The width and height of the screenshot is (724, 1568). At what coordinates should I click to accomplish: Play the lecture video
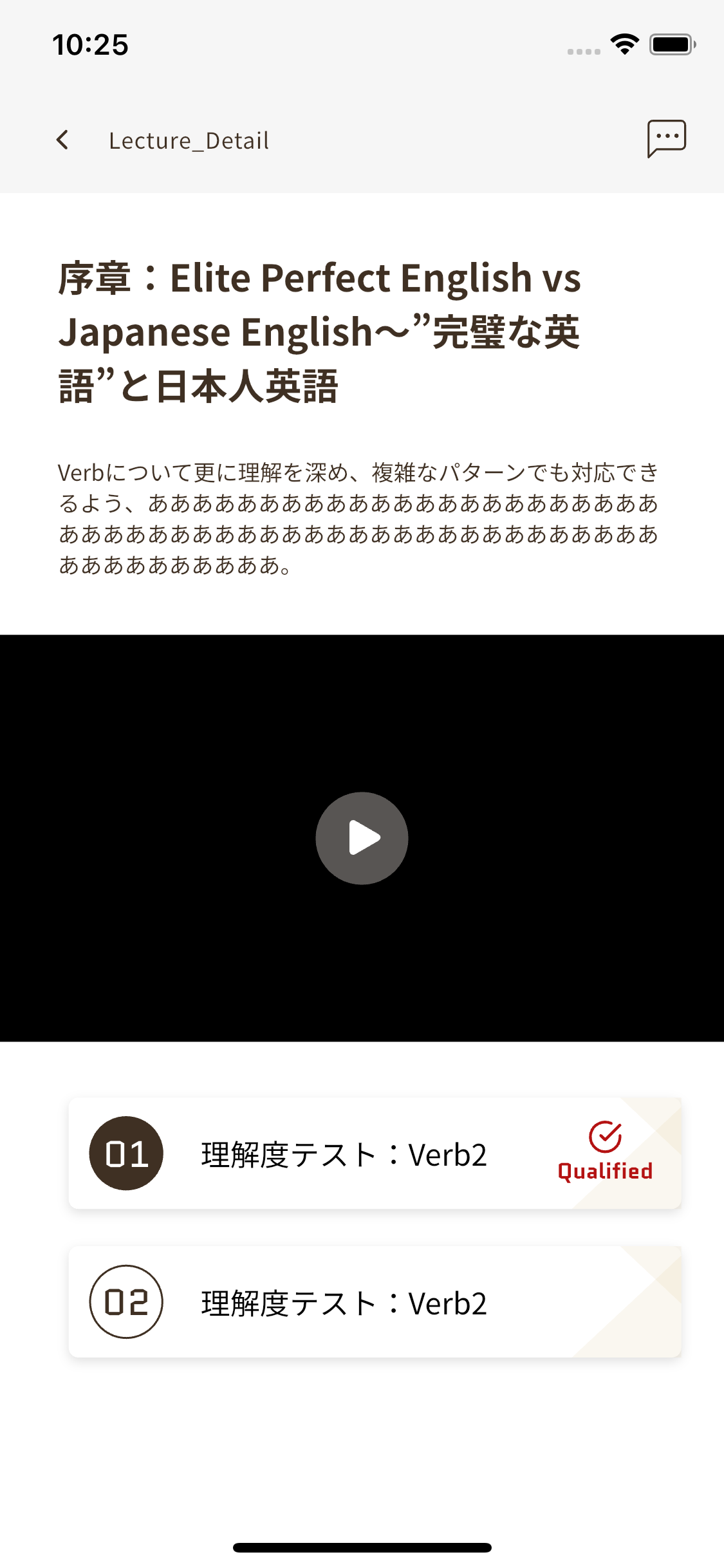362,838
